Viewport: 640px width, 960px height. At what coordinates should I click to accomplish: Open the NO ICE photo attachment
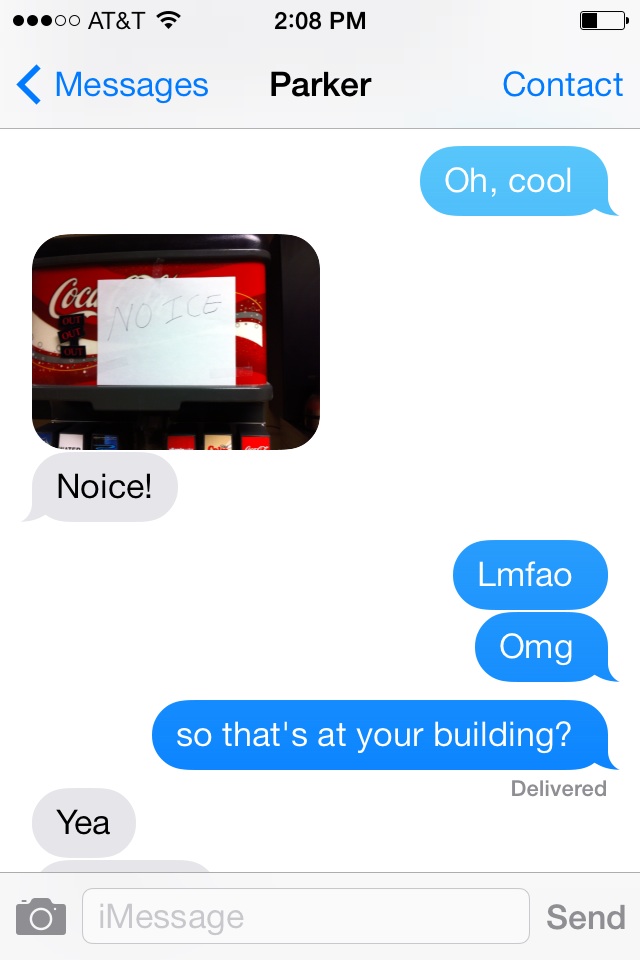click(x=176, y=342)
